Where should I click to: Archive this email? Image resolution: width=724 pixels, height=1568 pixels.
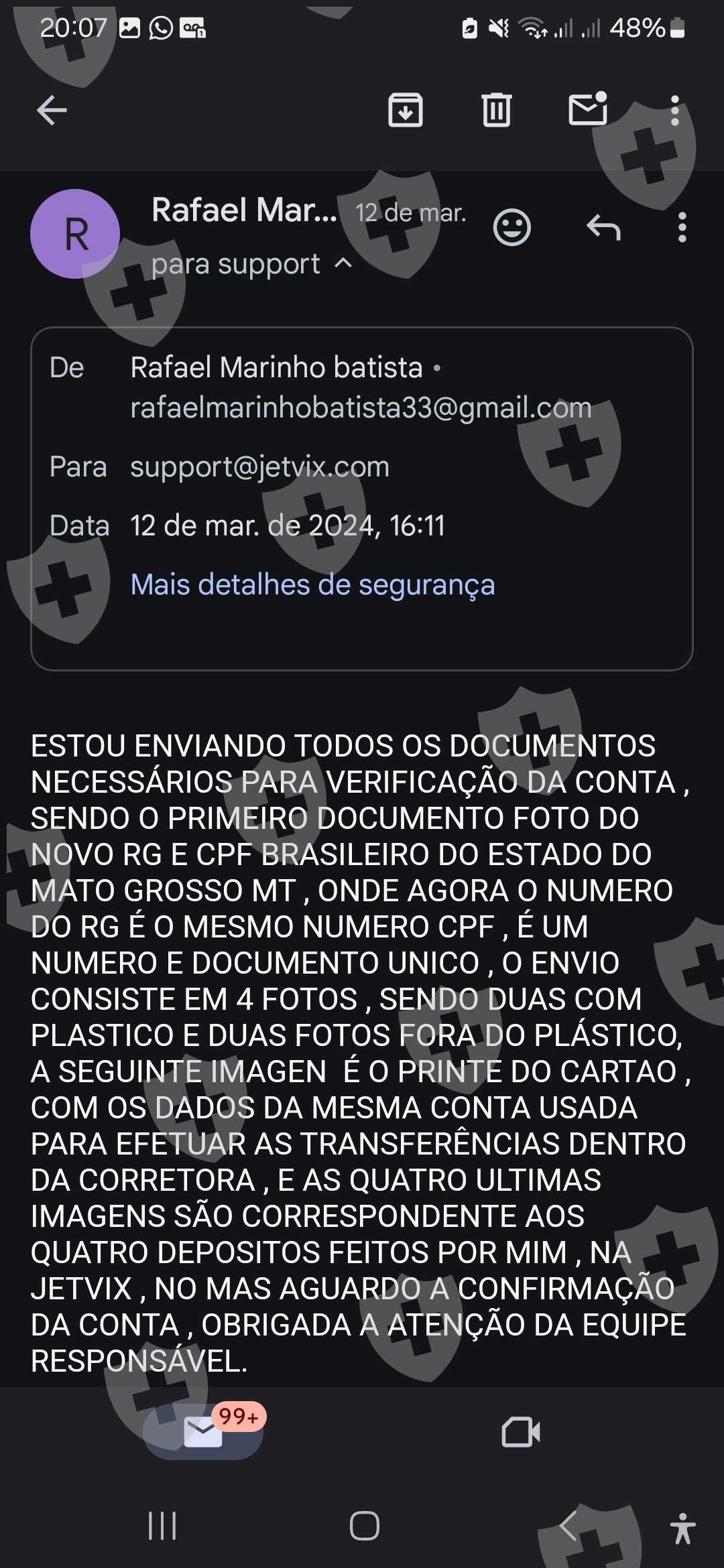[x=405, y=111]
